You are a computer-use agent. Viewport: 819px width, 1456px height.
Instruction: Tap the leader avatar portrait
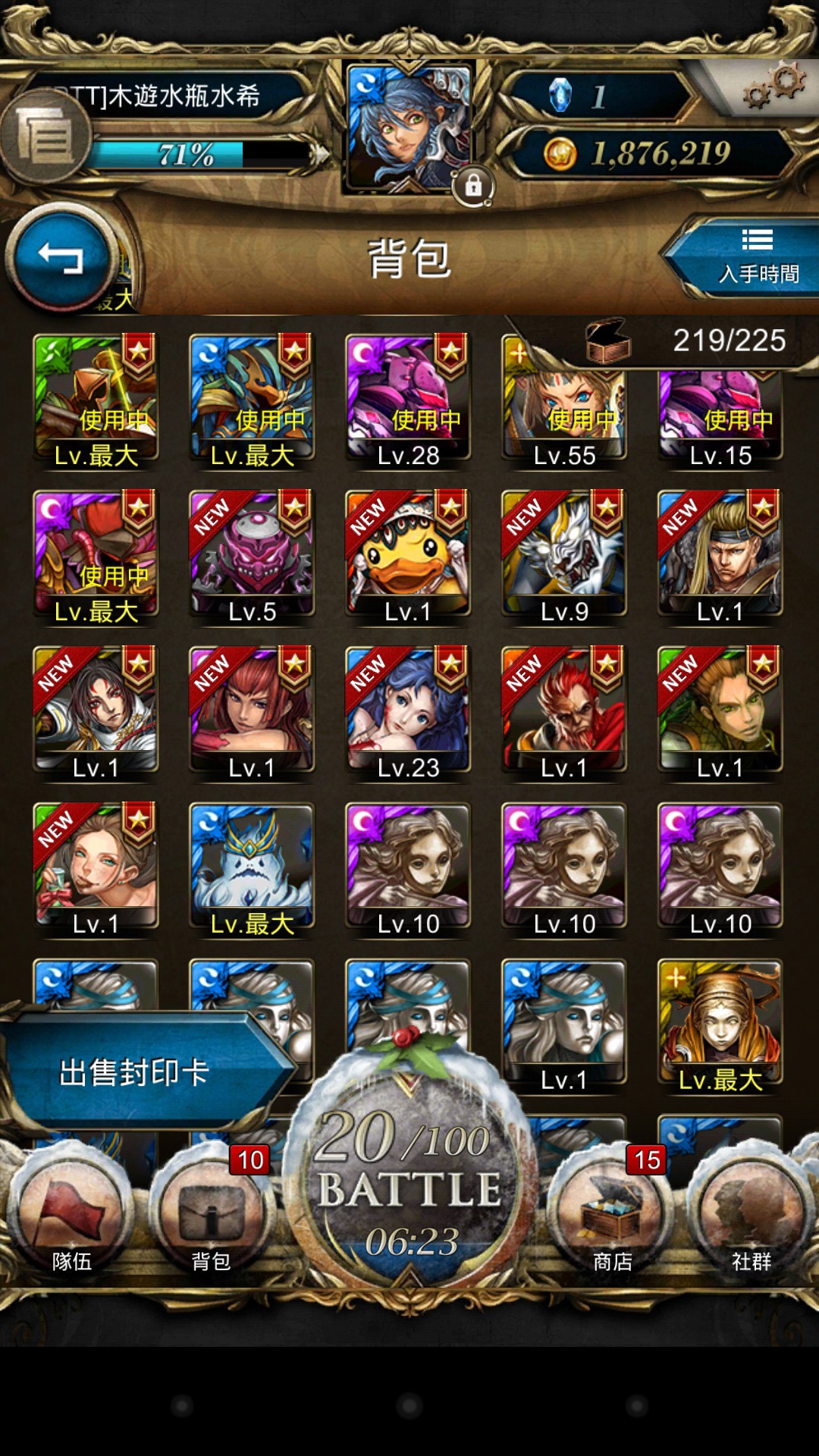(x=409, y=127)
